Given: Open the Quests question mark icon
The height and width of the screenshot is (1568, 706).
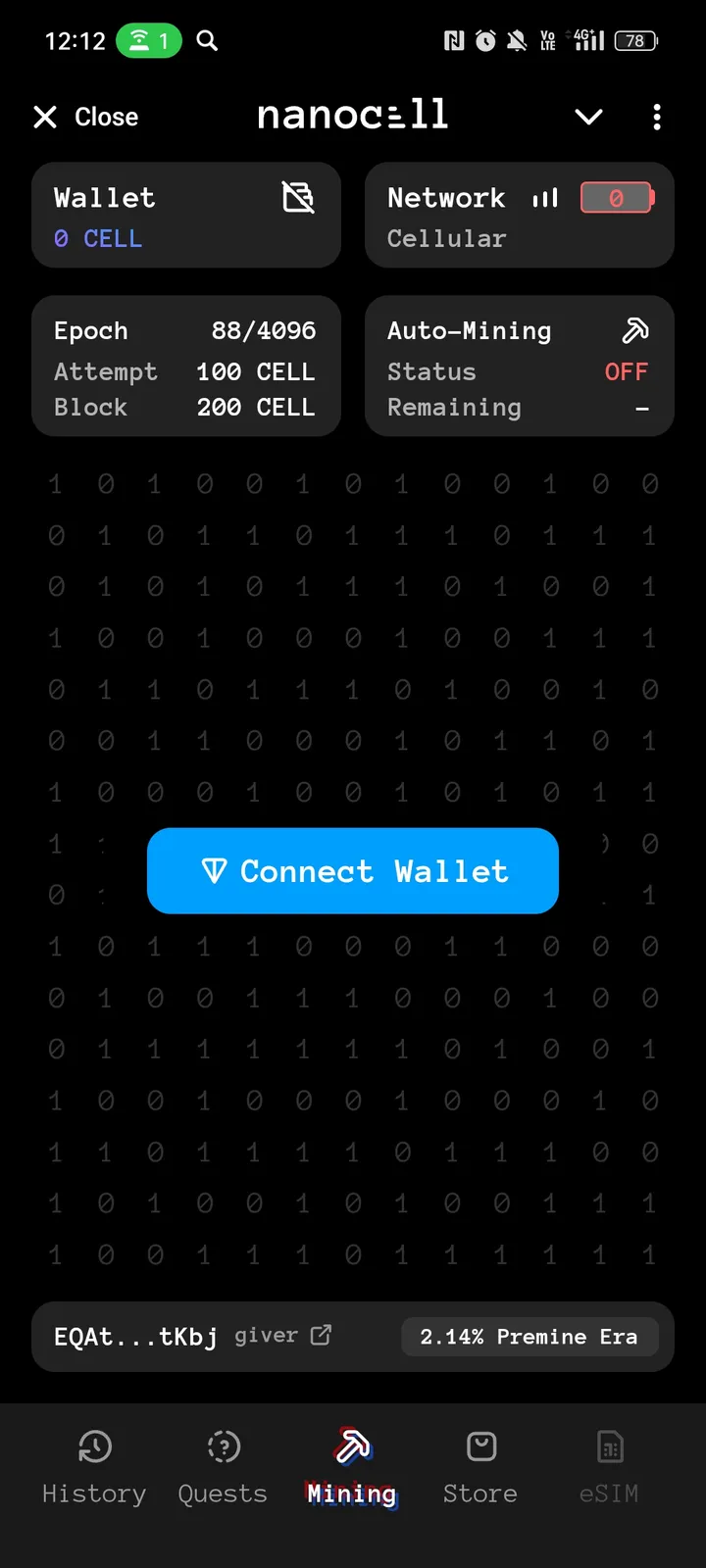Looking at the screenshot, I should pos(223,1445).
